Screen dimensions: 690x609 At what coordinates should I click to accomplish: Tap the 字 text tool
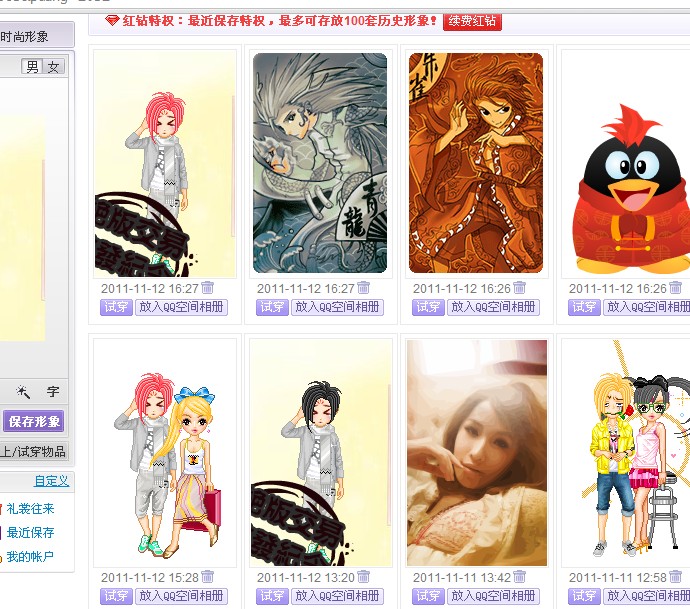[53, 392]
